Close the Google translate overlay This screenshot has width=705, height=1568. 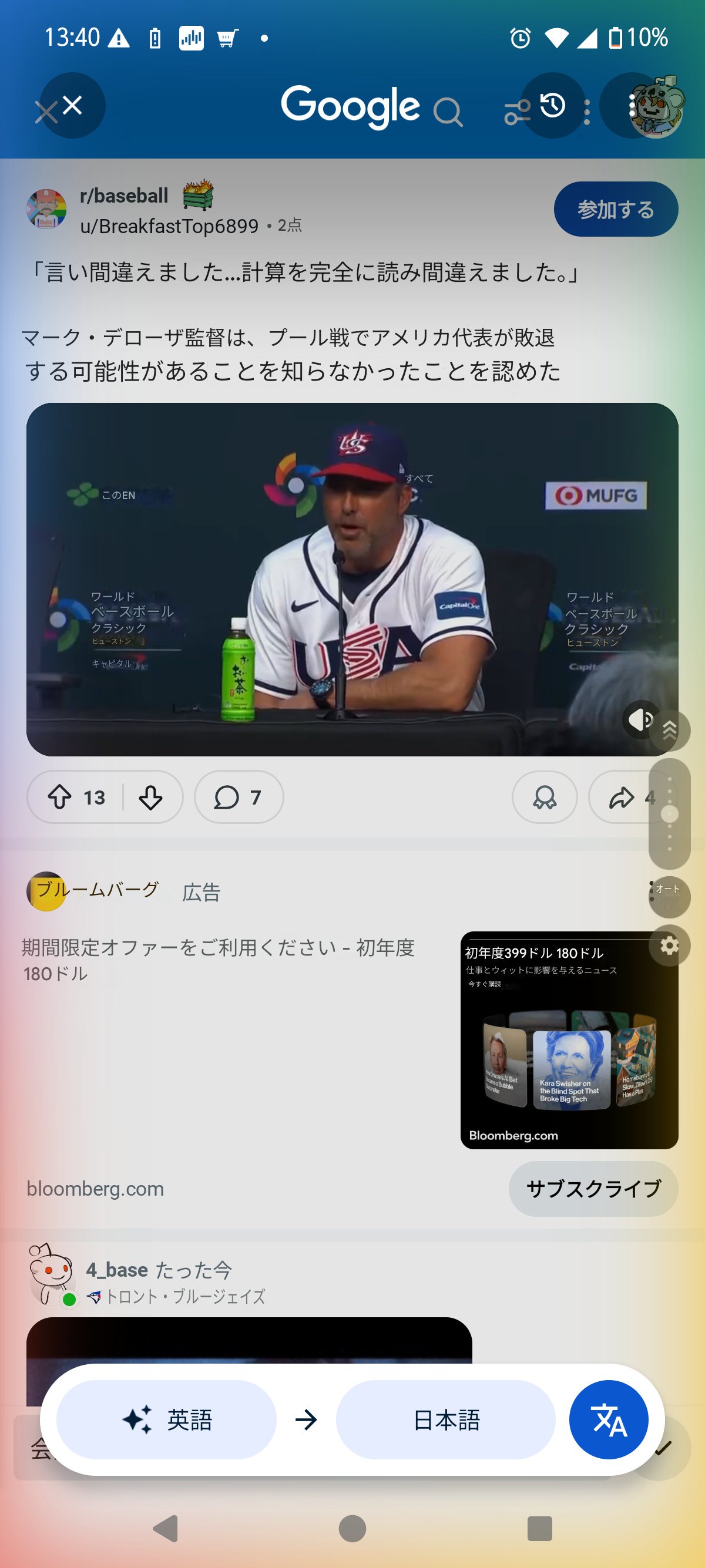tap(72, 106)
